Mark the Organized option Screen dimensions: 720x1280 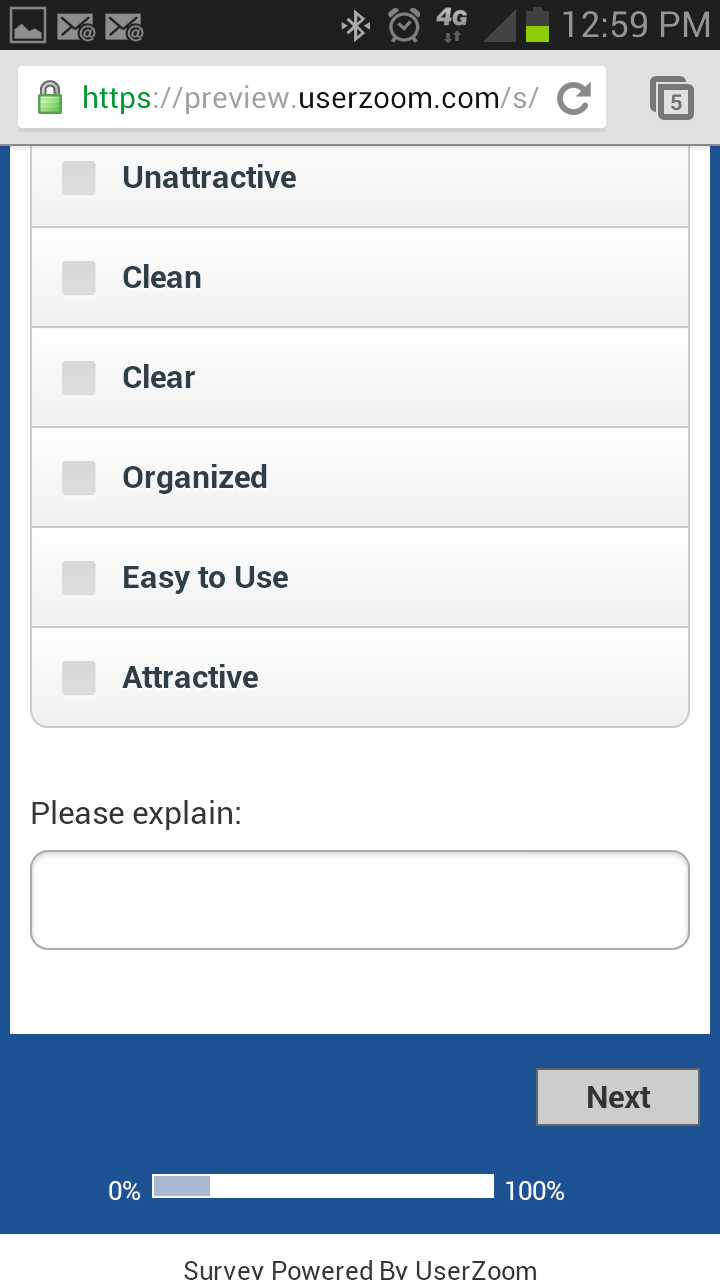79,478
